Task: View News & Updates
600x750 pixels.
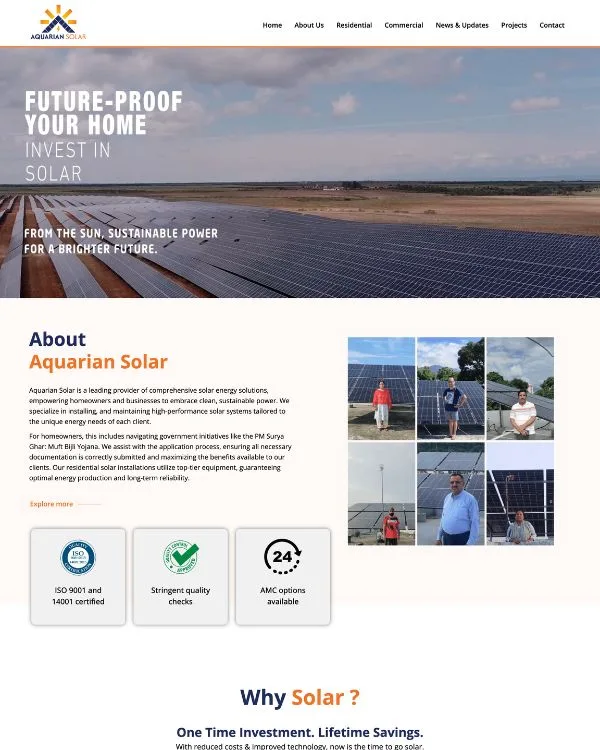Action: [x=462, y=25]
